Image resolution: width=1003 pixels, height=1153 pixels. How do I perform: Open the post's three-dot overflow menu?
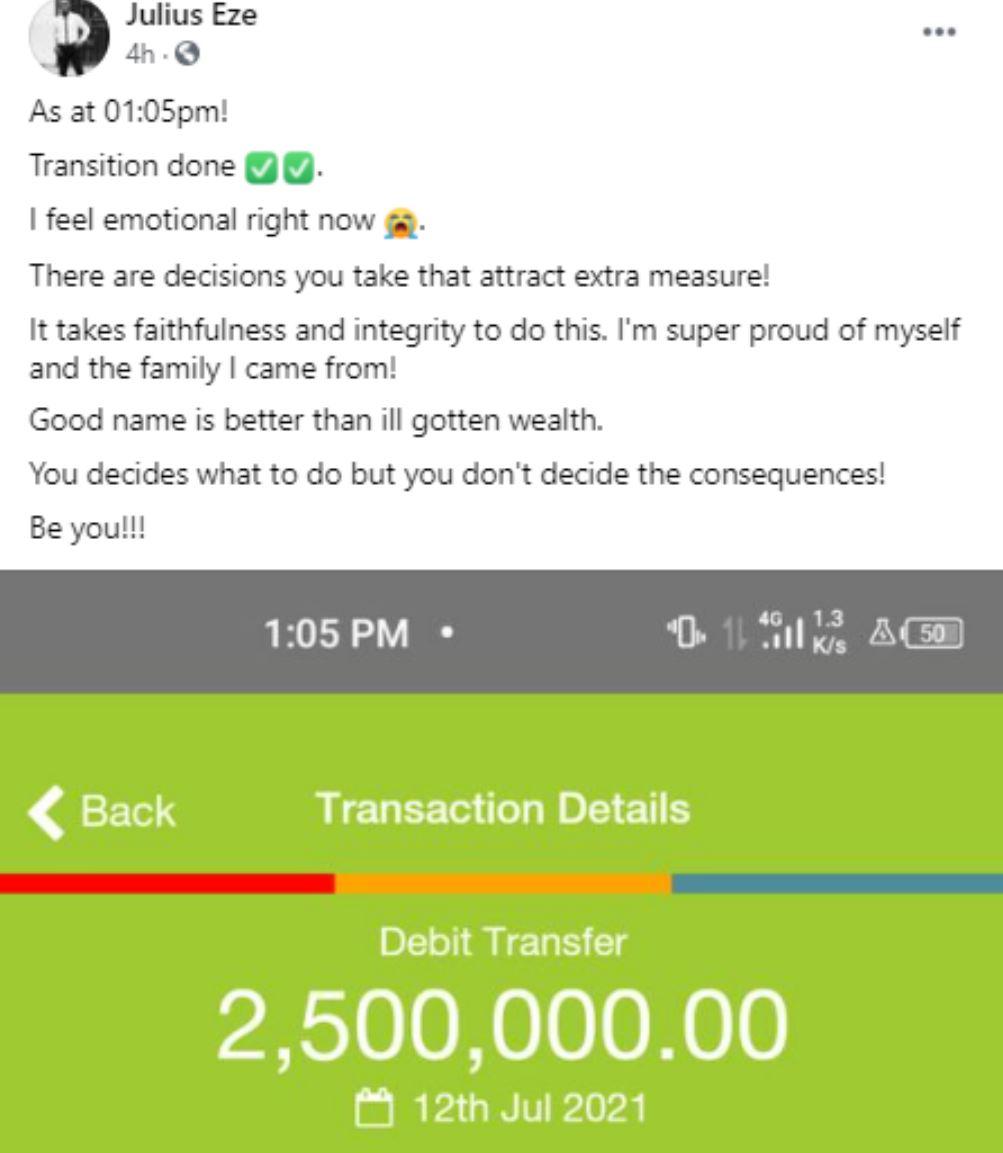[x=939, y=32]
